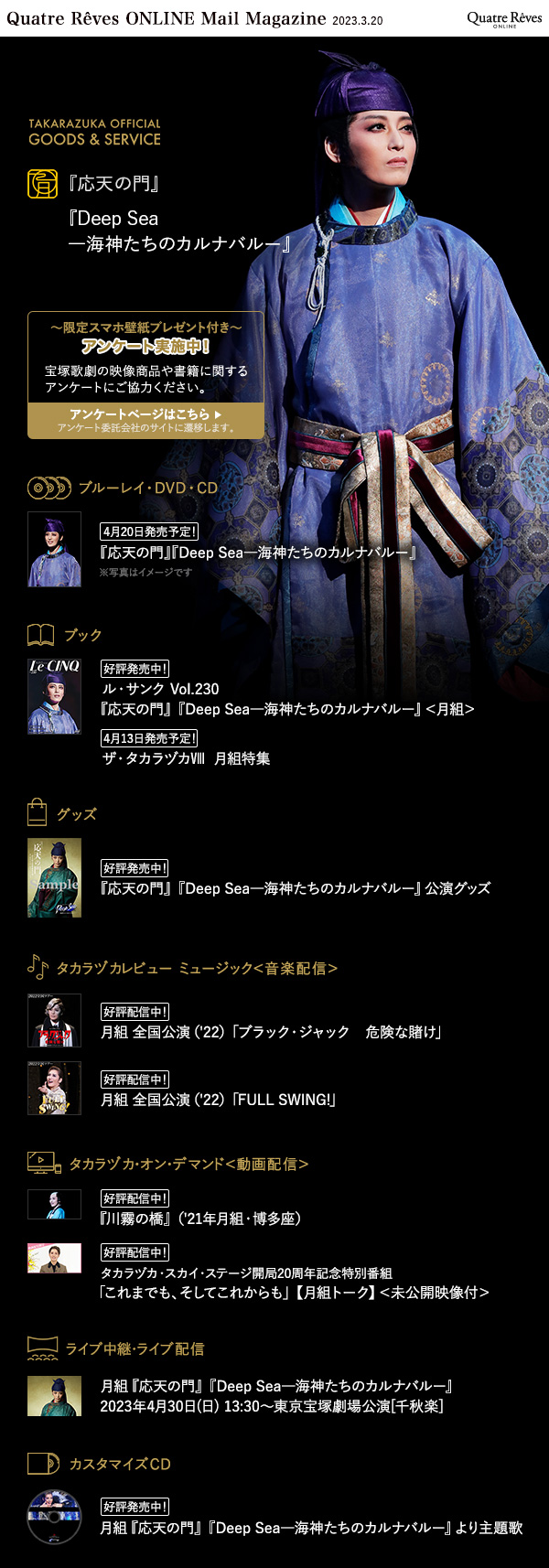The image size is (549, 1568).
Task: Open ザ・タカラヅカVIII 月組特集 link
Action: click(x=186, y=758)
